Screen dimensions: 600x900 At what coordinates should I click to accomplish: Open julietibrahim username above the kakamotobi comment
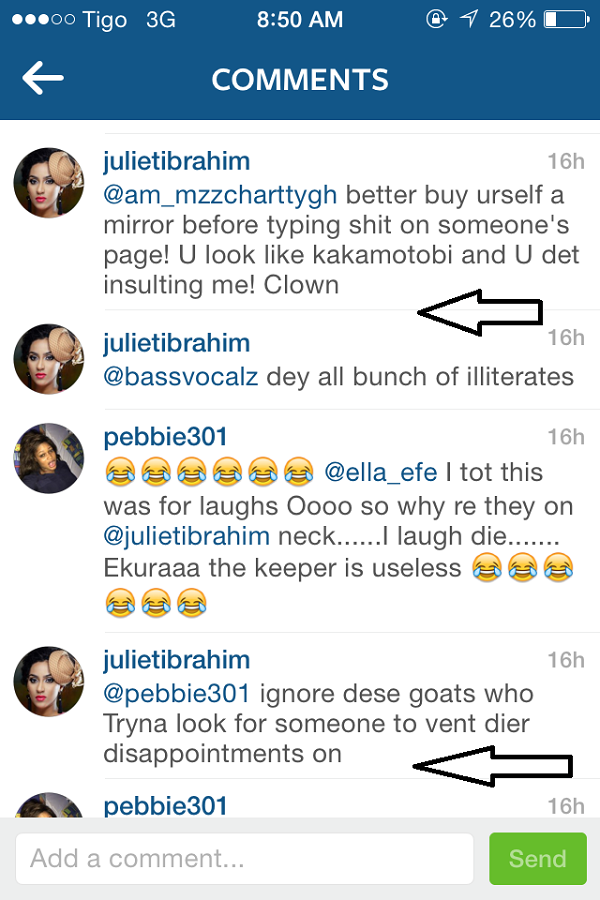pyautogui.click(x=176, y=162)
